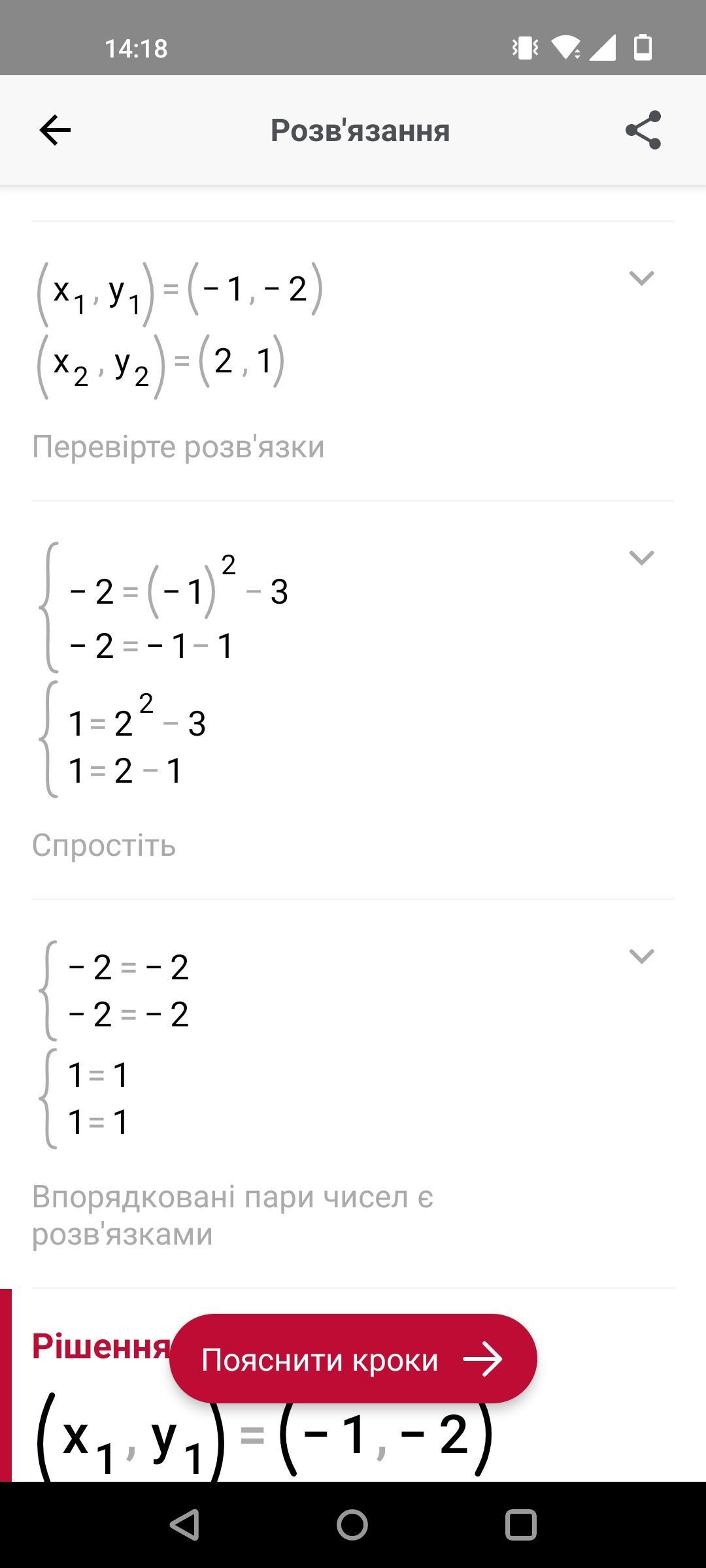This screenshot has height=1568, width=706.
Task: Expand the "Перевірте розв'язки" step
Action: pyautogui.click(x=641, y=278)
